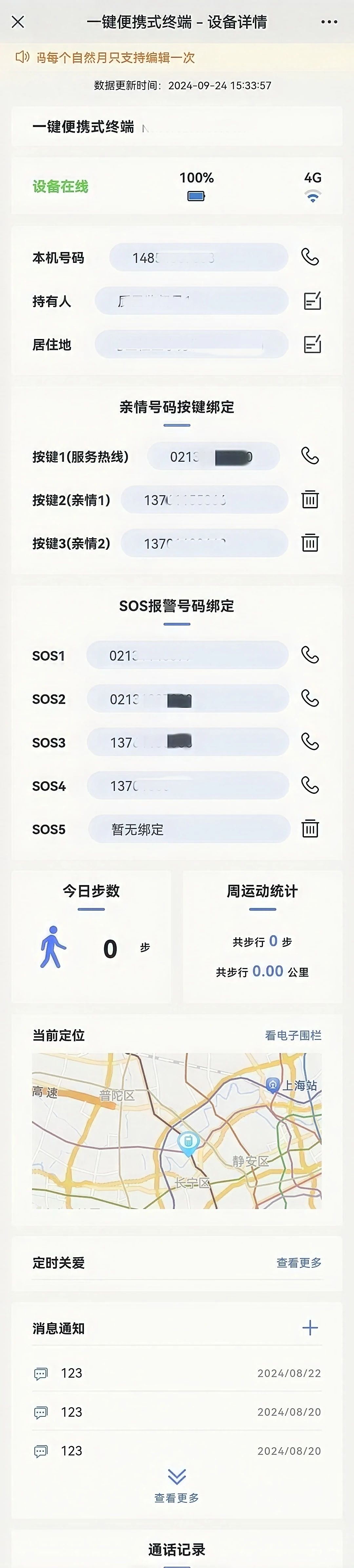Open 看电子围栏 geofence link
This screenshot has width=354, height=1568.
[x=293, y=1035]
